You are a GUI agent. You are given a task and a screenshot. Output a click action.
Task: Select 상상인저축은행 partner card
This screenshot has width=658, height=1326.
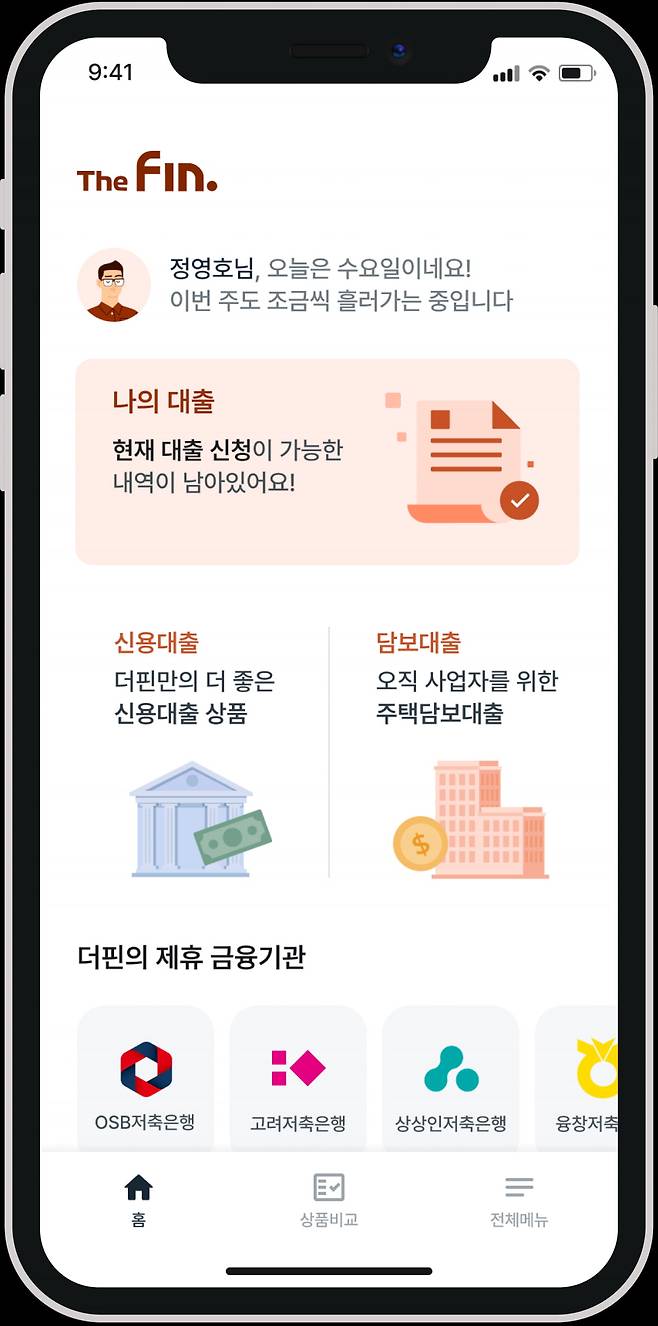[x=450, y=1078]
